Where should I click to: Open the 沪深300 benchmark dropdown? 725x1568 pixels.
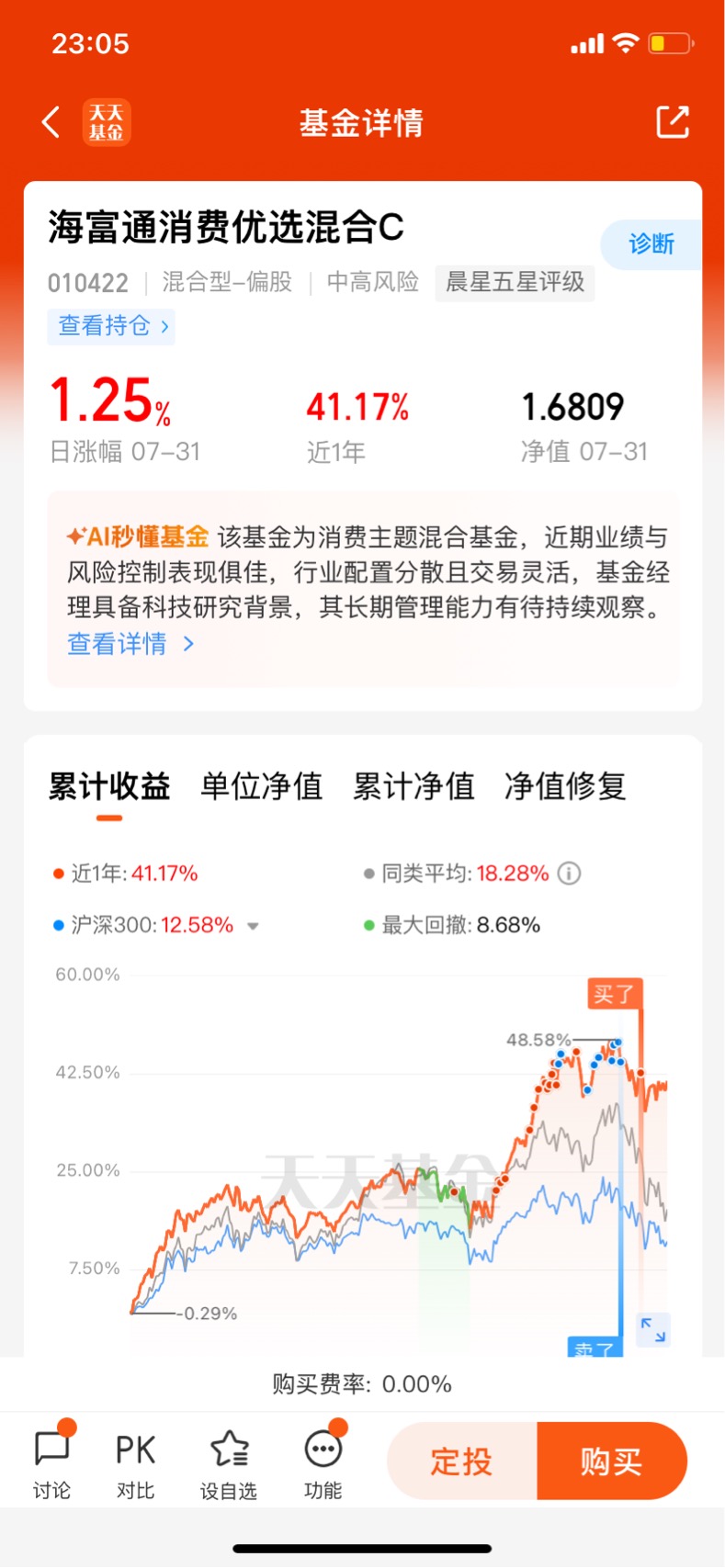[253, 926]
